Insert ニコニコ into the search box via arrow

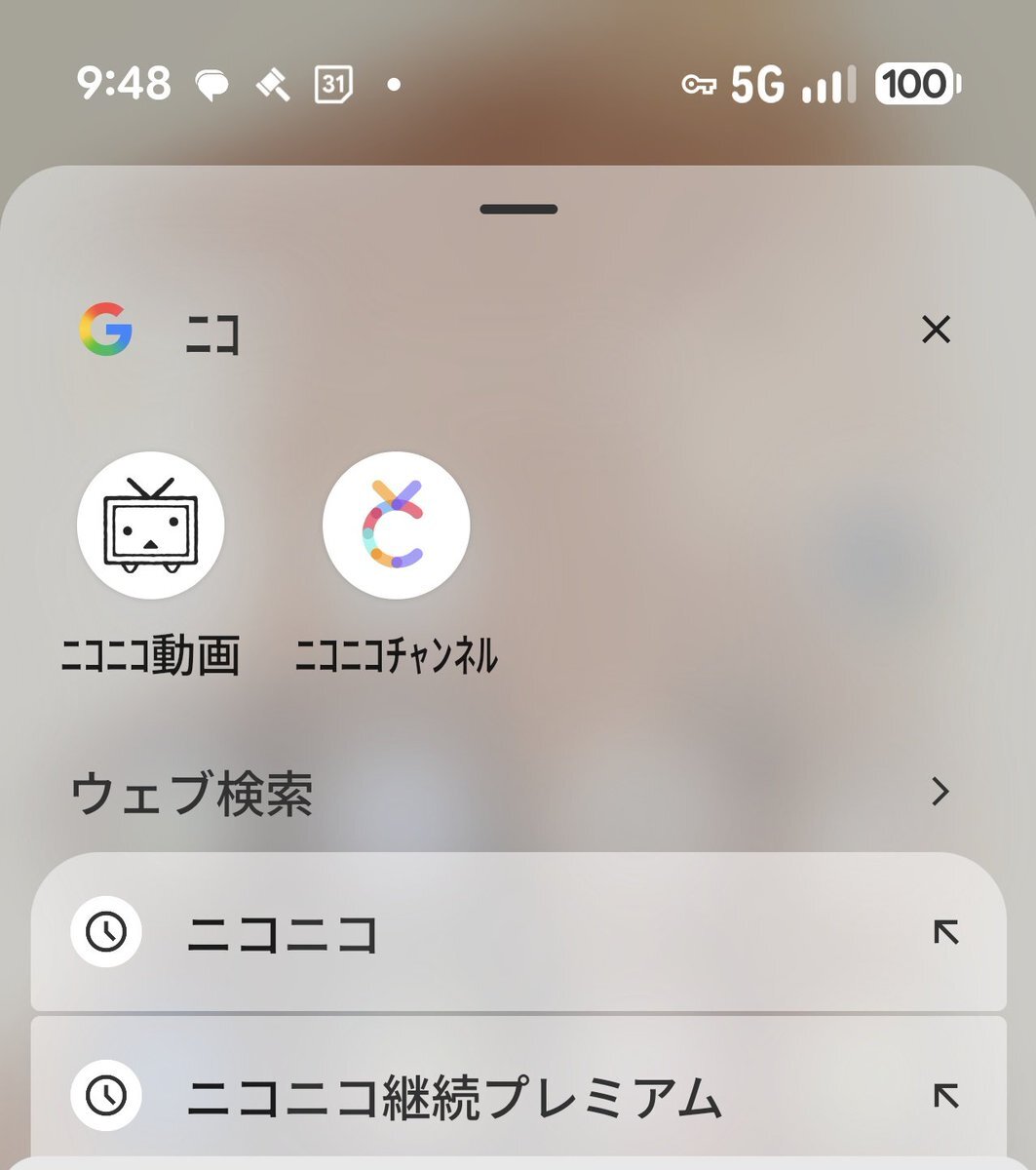point(945,933)
